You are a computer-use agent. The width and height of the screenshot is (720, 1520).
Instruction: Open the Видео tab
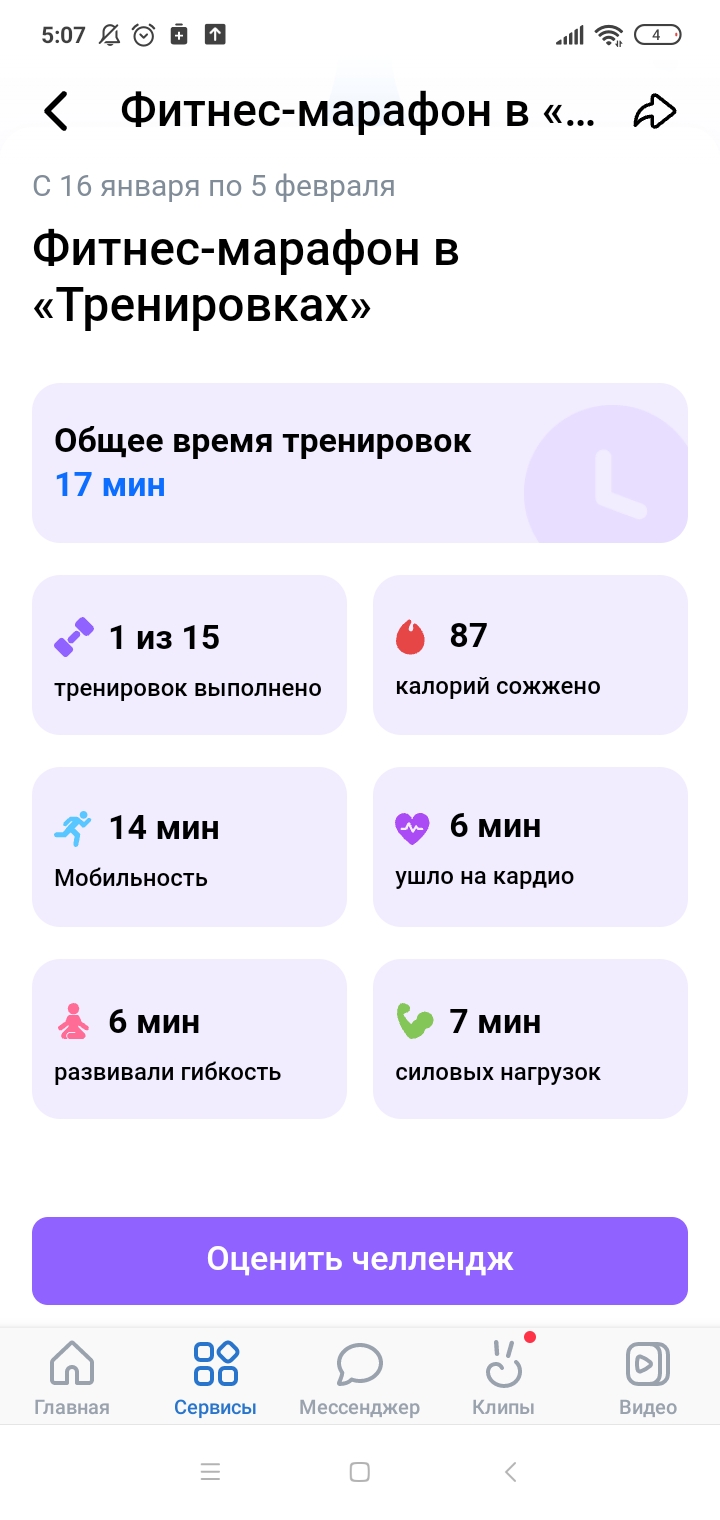pos(647,1377)
